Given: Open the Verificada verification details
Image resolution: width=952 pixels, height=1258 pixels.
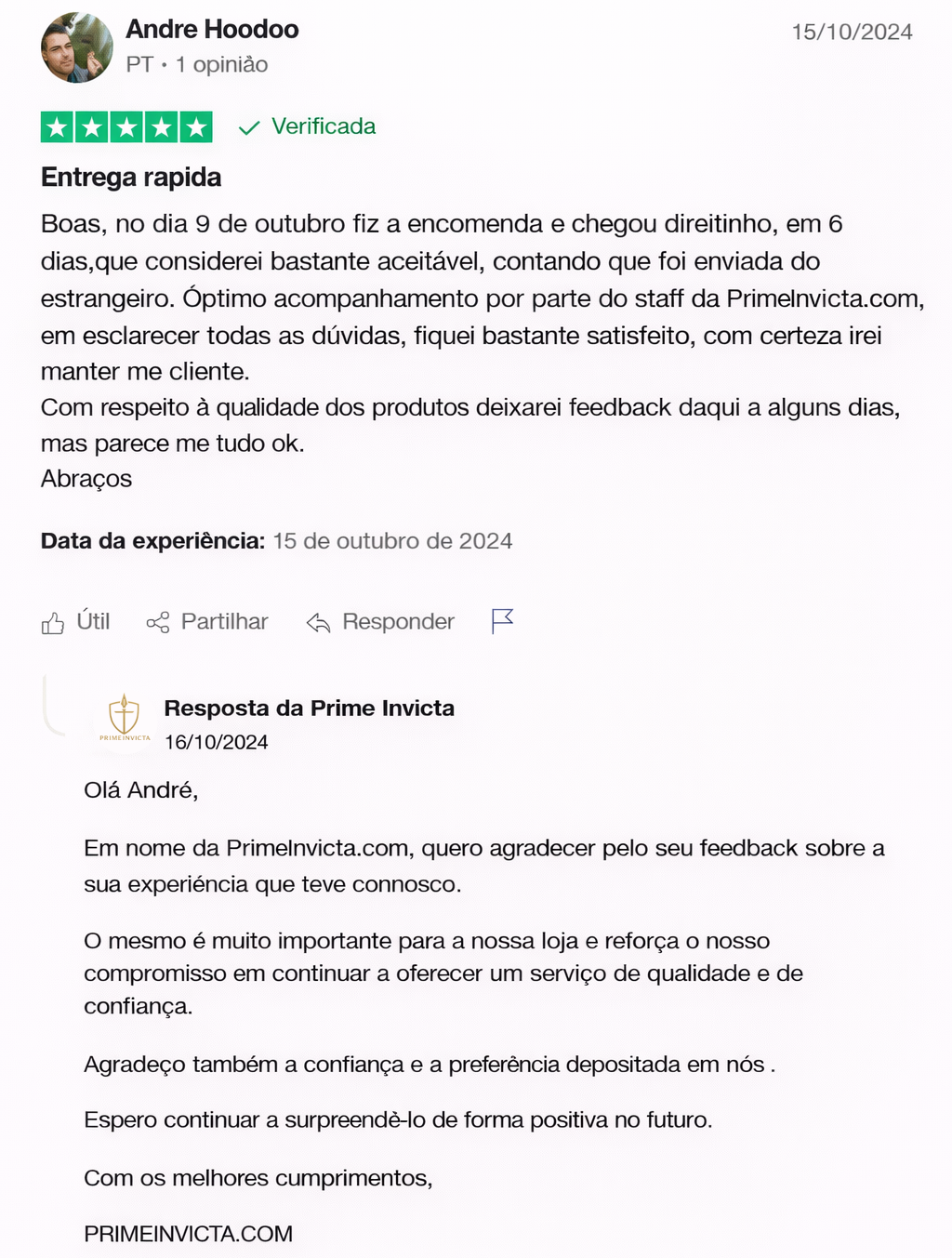Looking at the screenshot, I should [x=322, y=126].
